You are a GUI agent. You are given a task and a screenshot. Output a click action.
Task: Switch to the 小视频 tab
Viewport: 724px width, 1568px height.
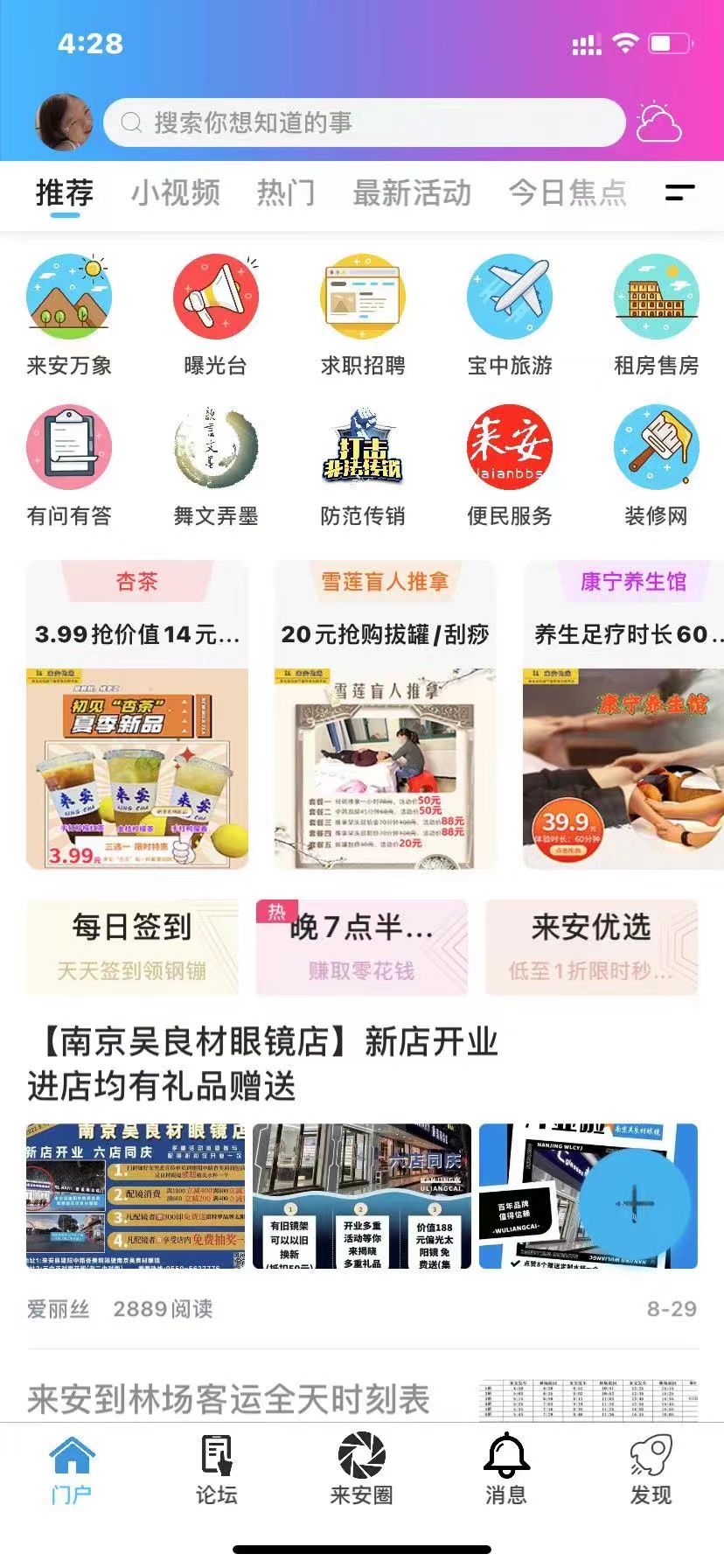coord(176,192)
